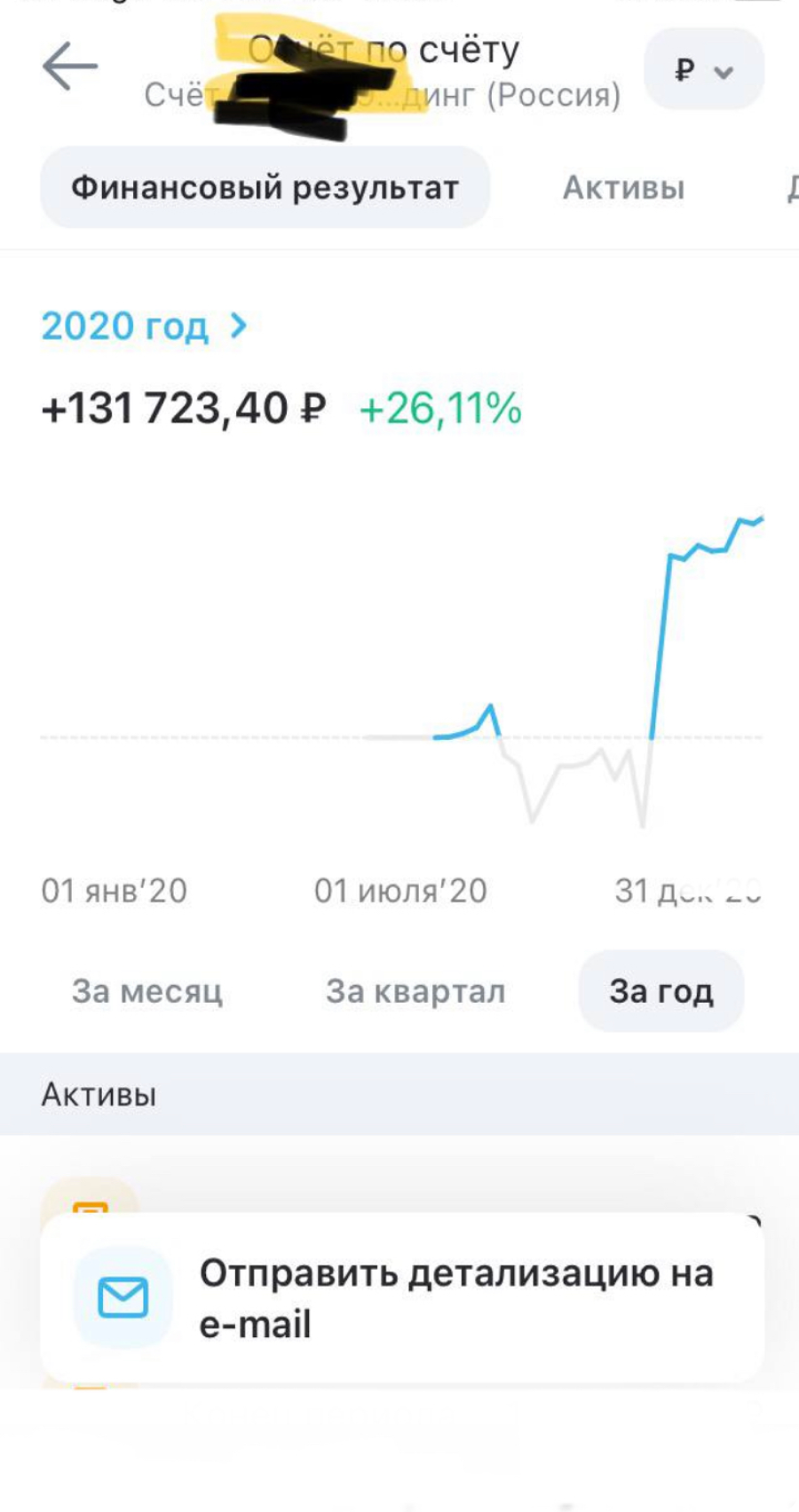The width and height of the screenshot is (799, 1512).
Task: Go back using the arrow
Action: coord(69,67)
